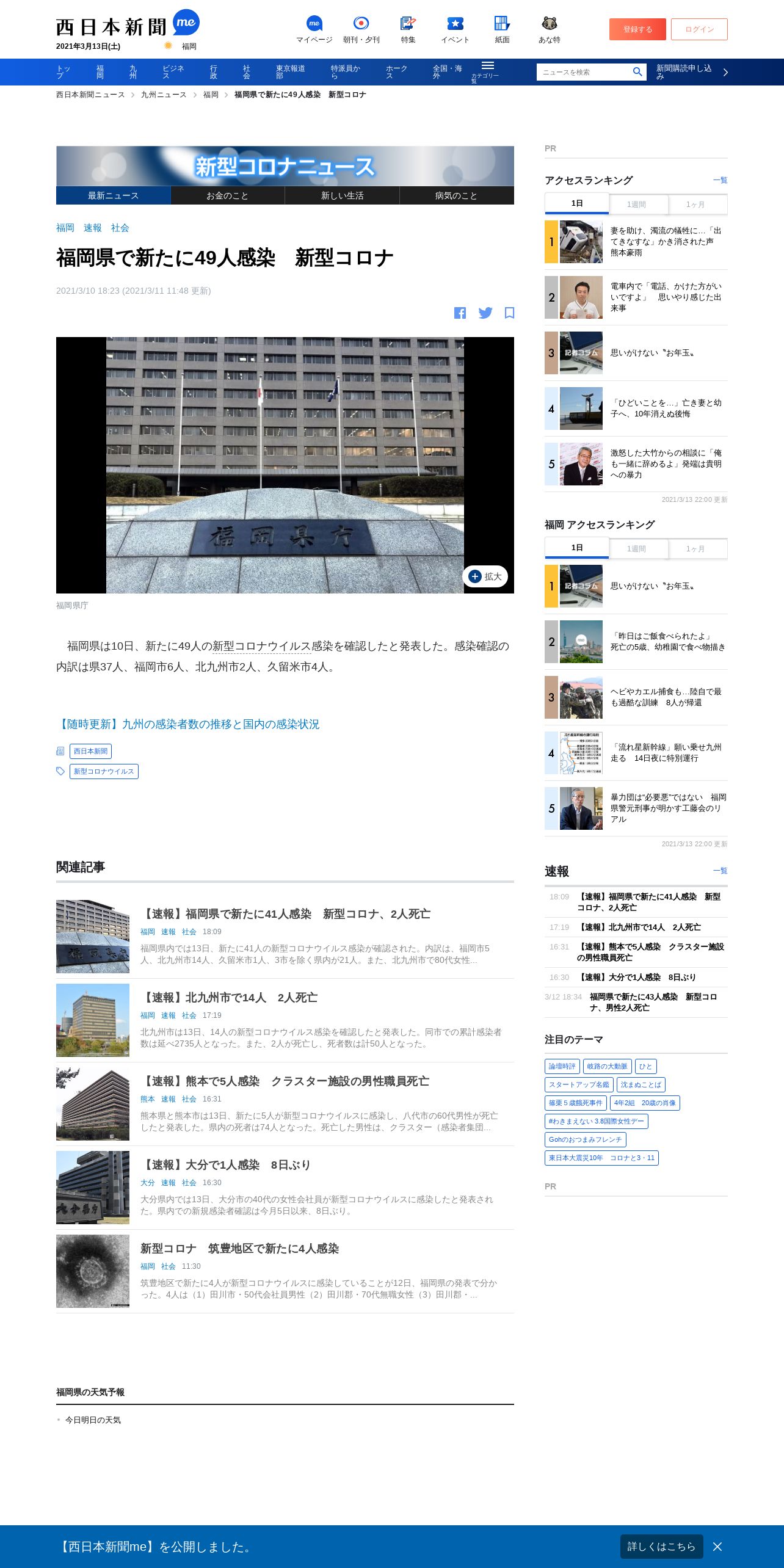Open the ログイン button

tap(699, 29)
